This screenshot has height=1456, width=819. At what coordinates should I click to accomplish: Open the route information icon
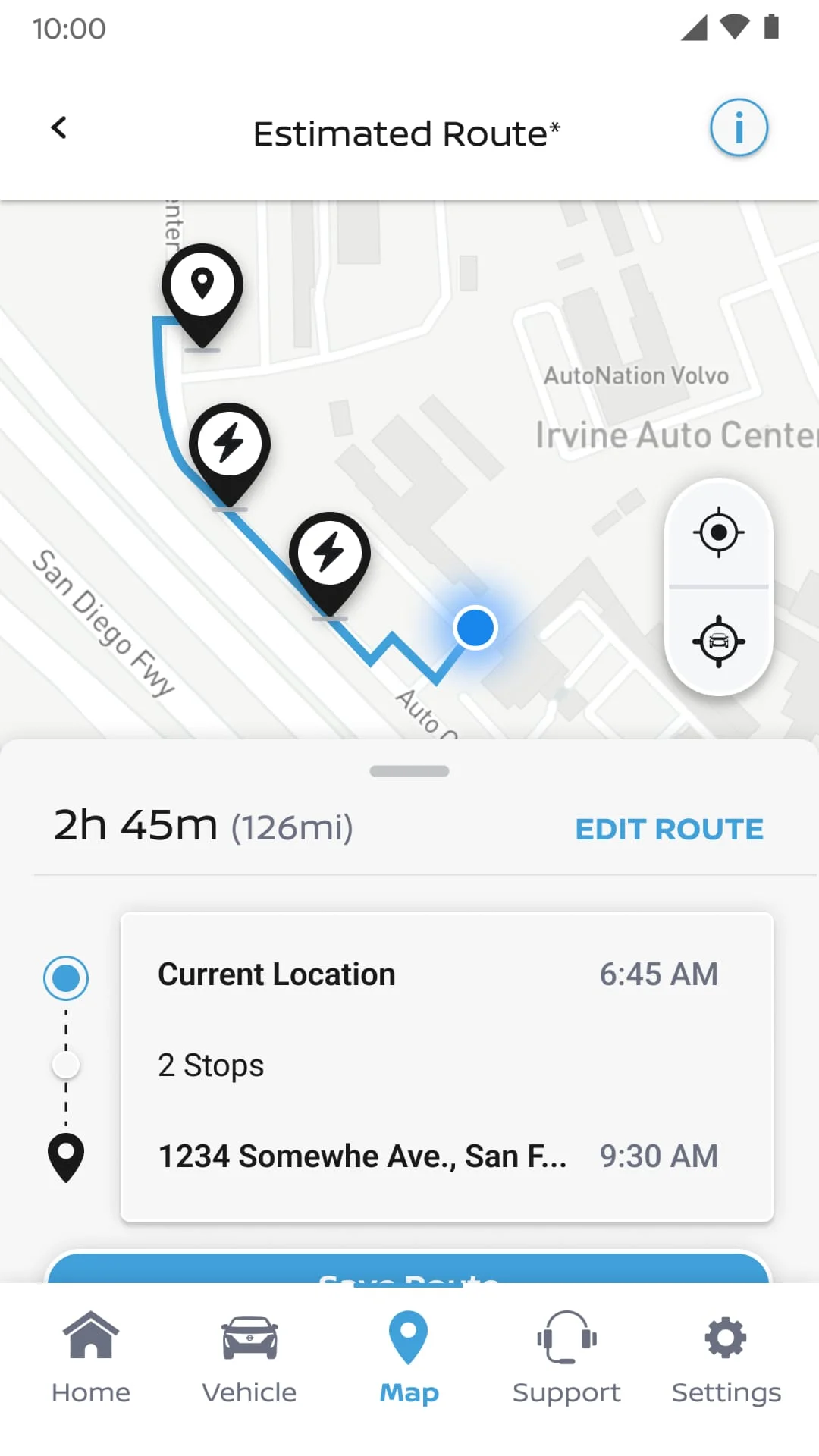click(739, 127)
